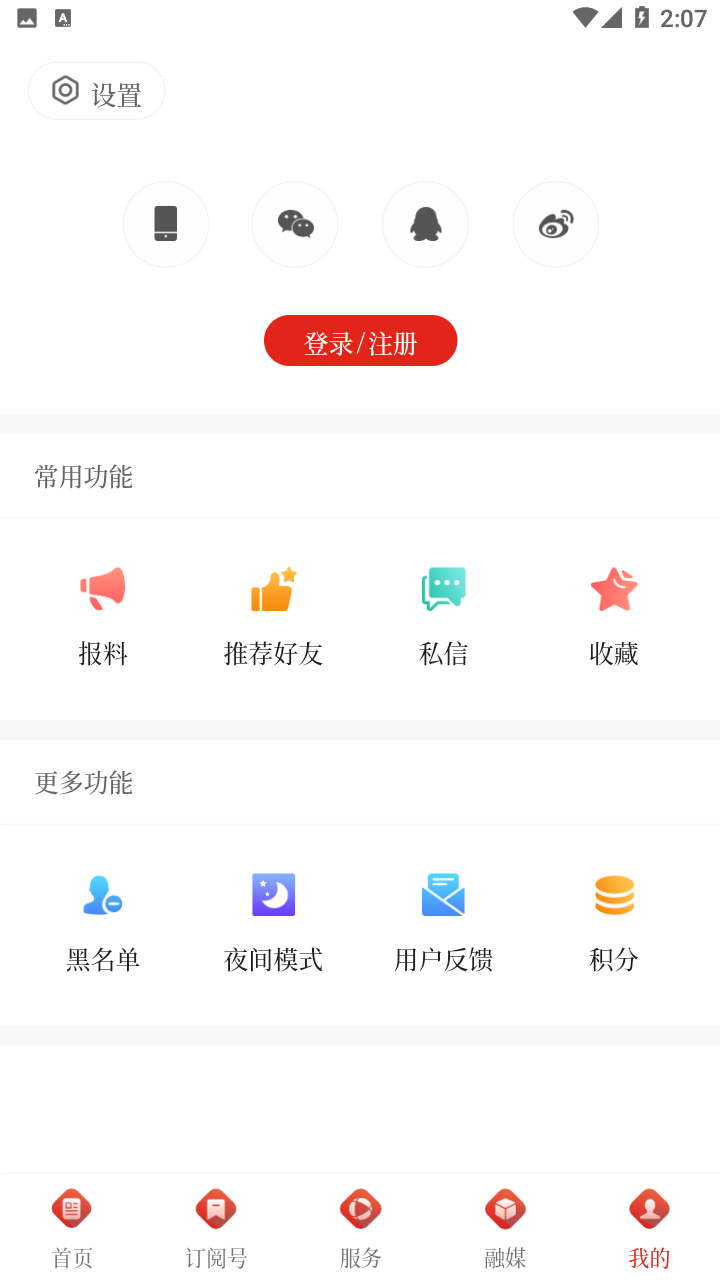The width and height of the screenshot is (720, 1280).
Task: Open the 融媒 media tab icon
Action: click(x=504, y=1207)
